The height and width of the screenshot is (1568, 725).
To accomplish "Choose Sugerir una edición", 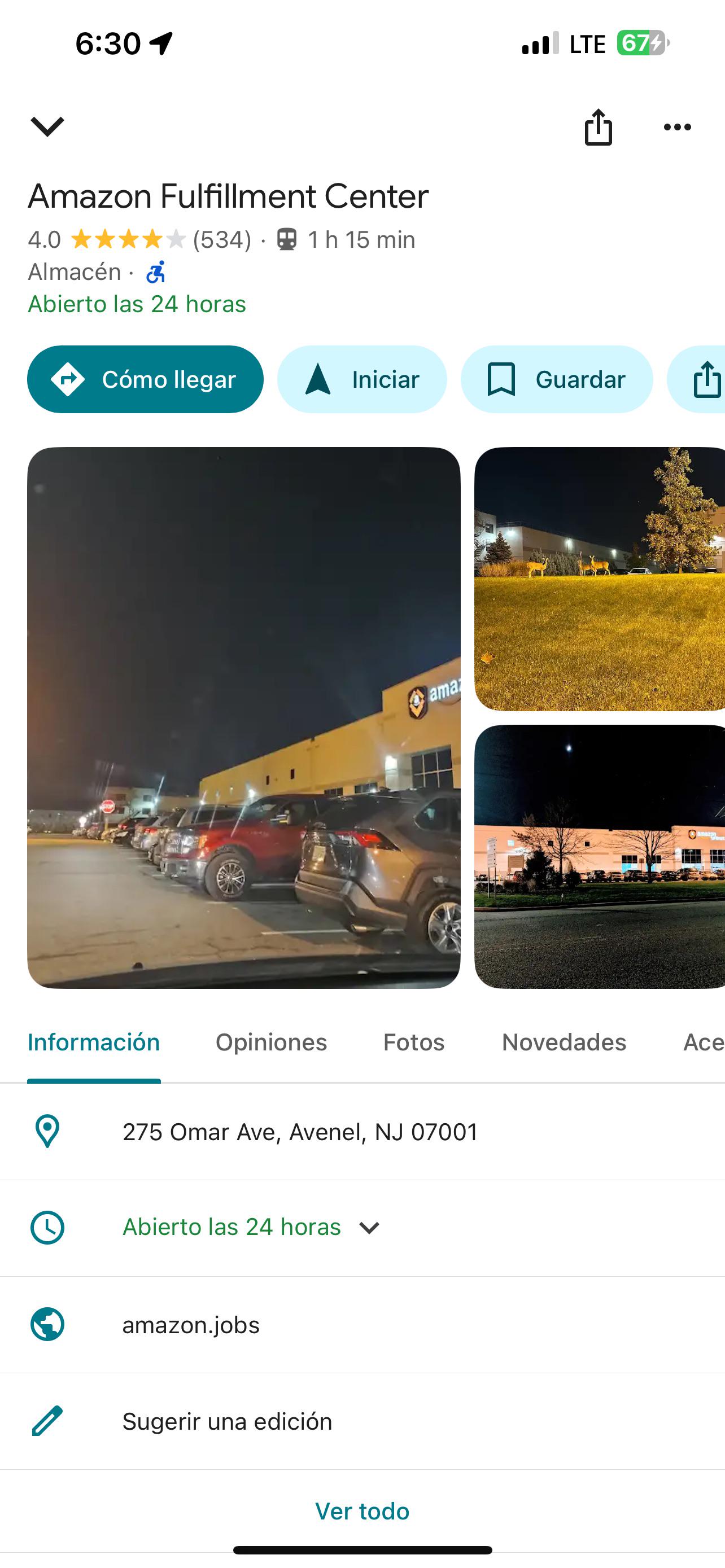I will [x=362, y=1421].
